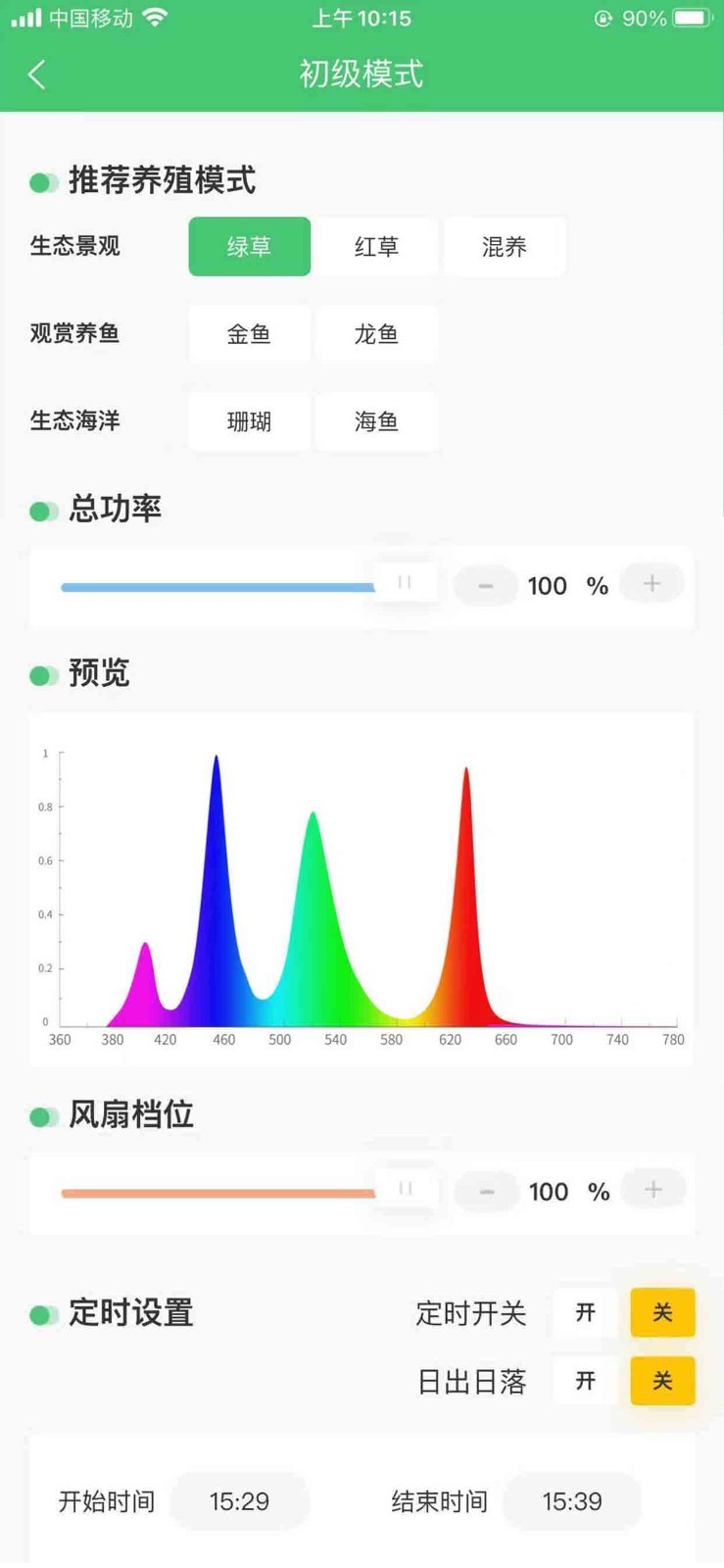724x1568 pixels.
Task: Edit the 开始时间 value 15:29
Action: pos(239,1501)
